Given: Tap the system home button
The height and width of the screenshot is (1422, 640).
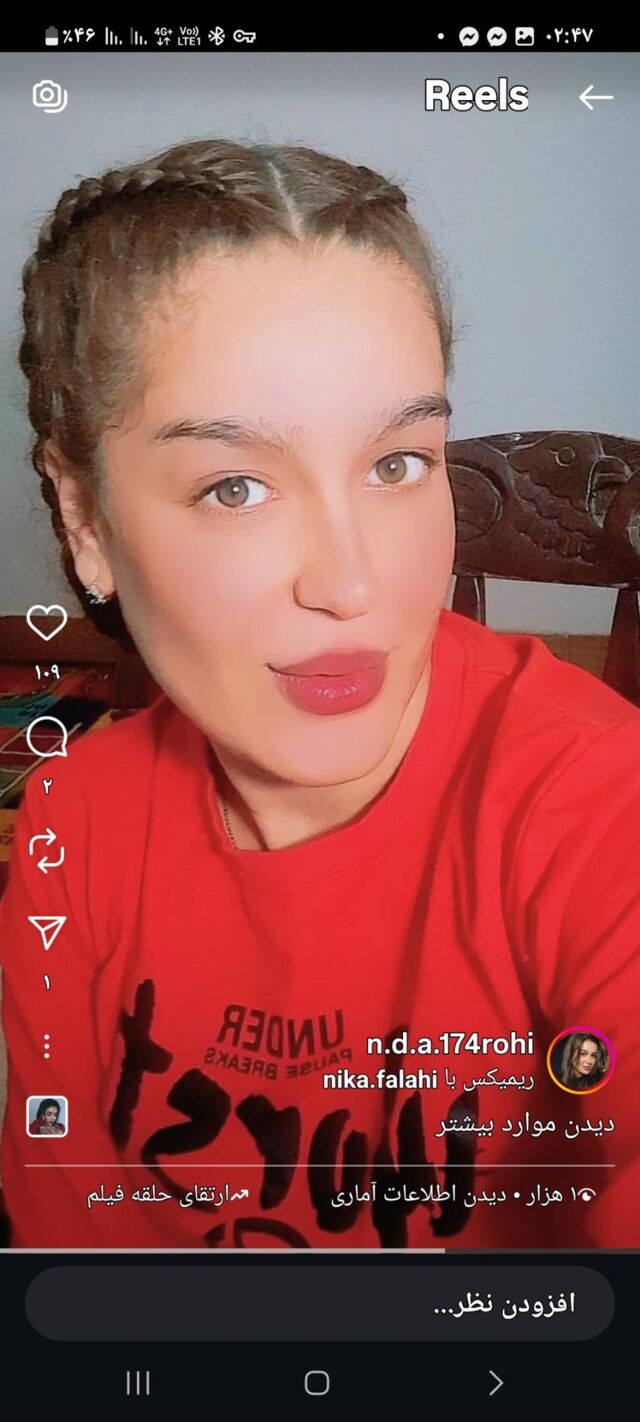Looking at the screenshot, I should (317, 1383).
